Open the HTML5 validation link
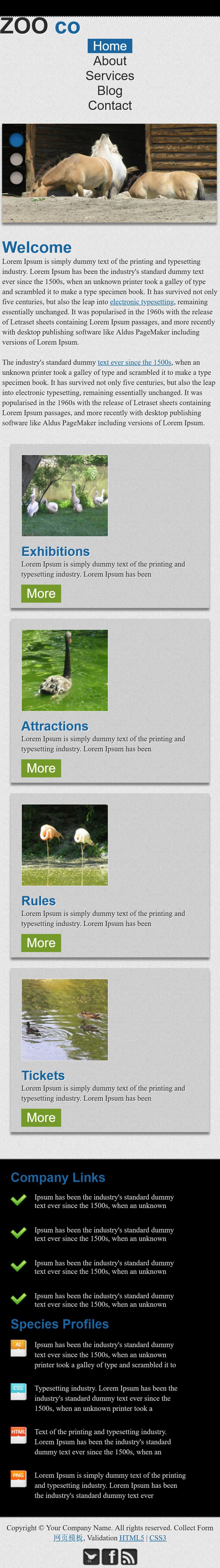 tap(132, 1537)
